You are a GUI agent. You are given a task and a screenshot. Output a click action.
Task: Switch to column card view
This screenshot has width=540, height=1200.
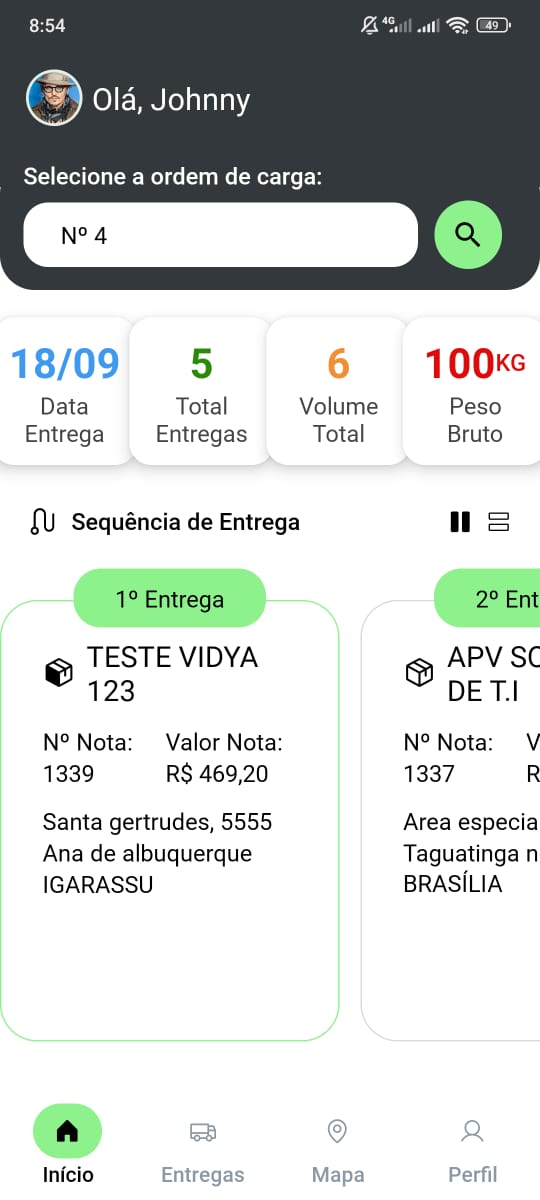pyautogui.click(x=460, y=522)
